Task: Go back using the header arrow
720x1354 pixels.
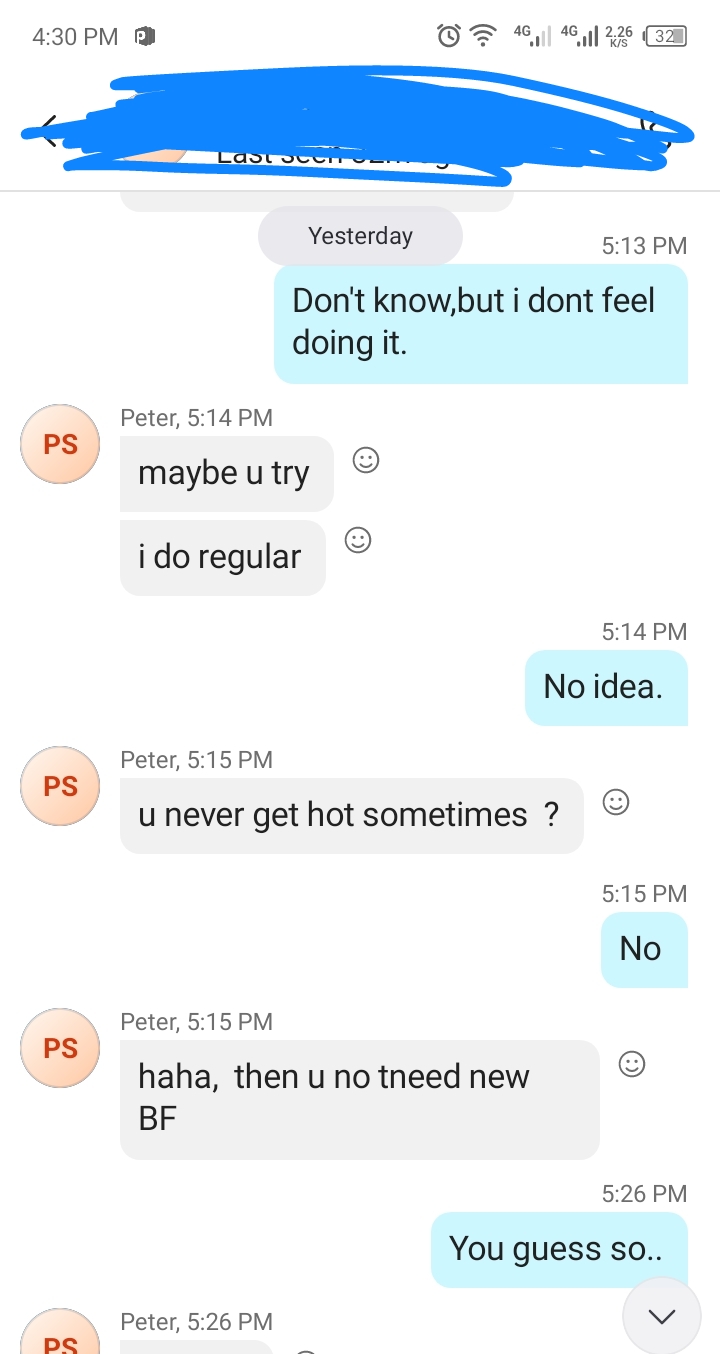Action: (46, 130)
